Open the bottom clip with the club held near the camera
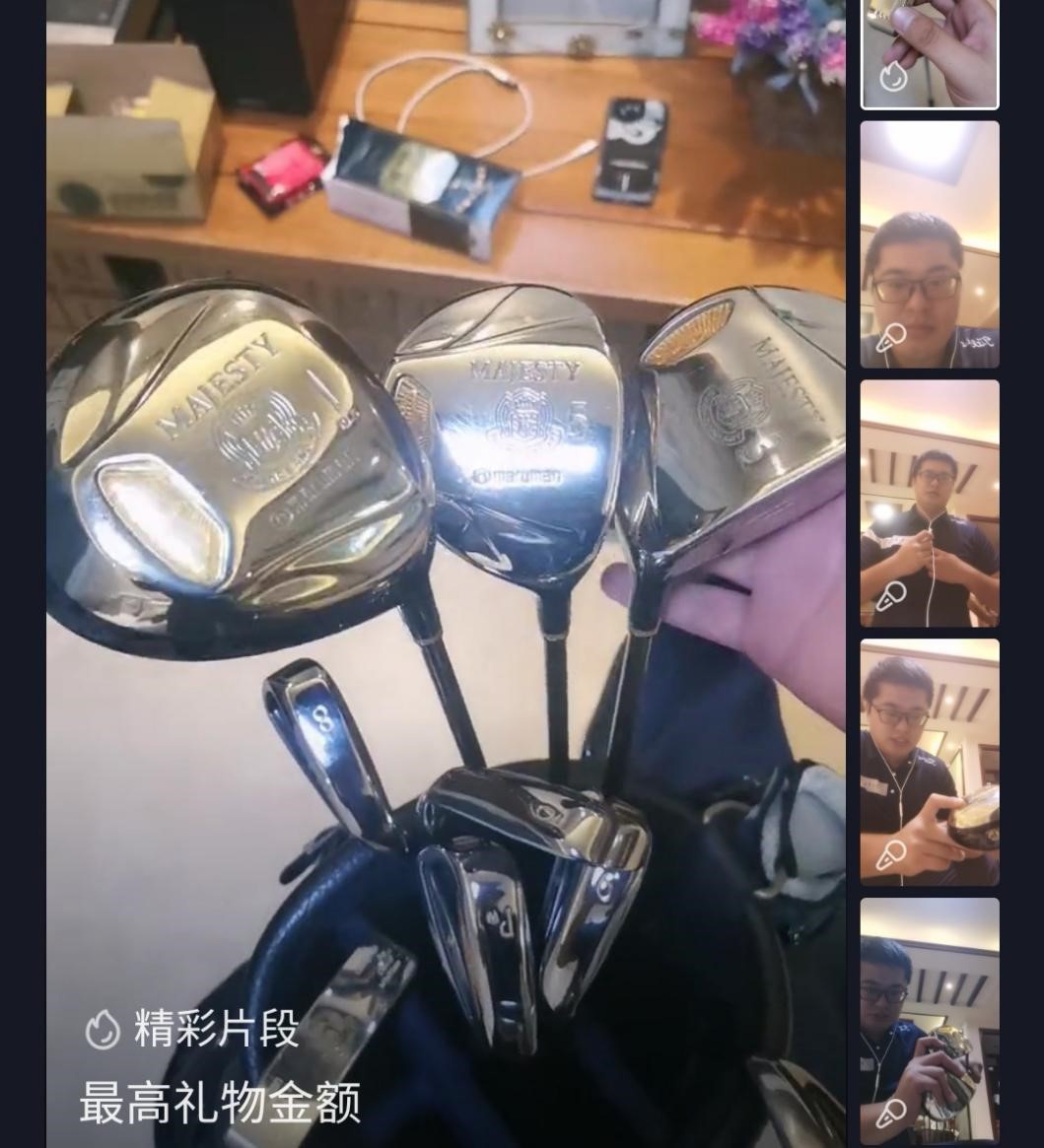Screen dimensions: 1044x1148 (x=930, y=1021)
